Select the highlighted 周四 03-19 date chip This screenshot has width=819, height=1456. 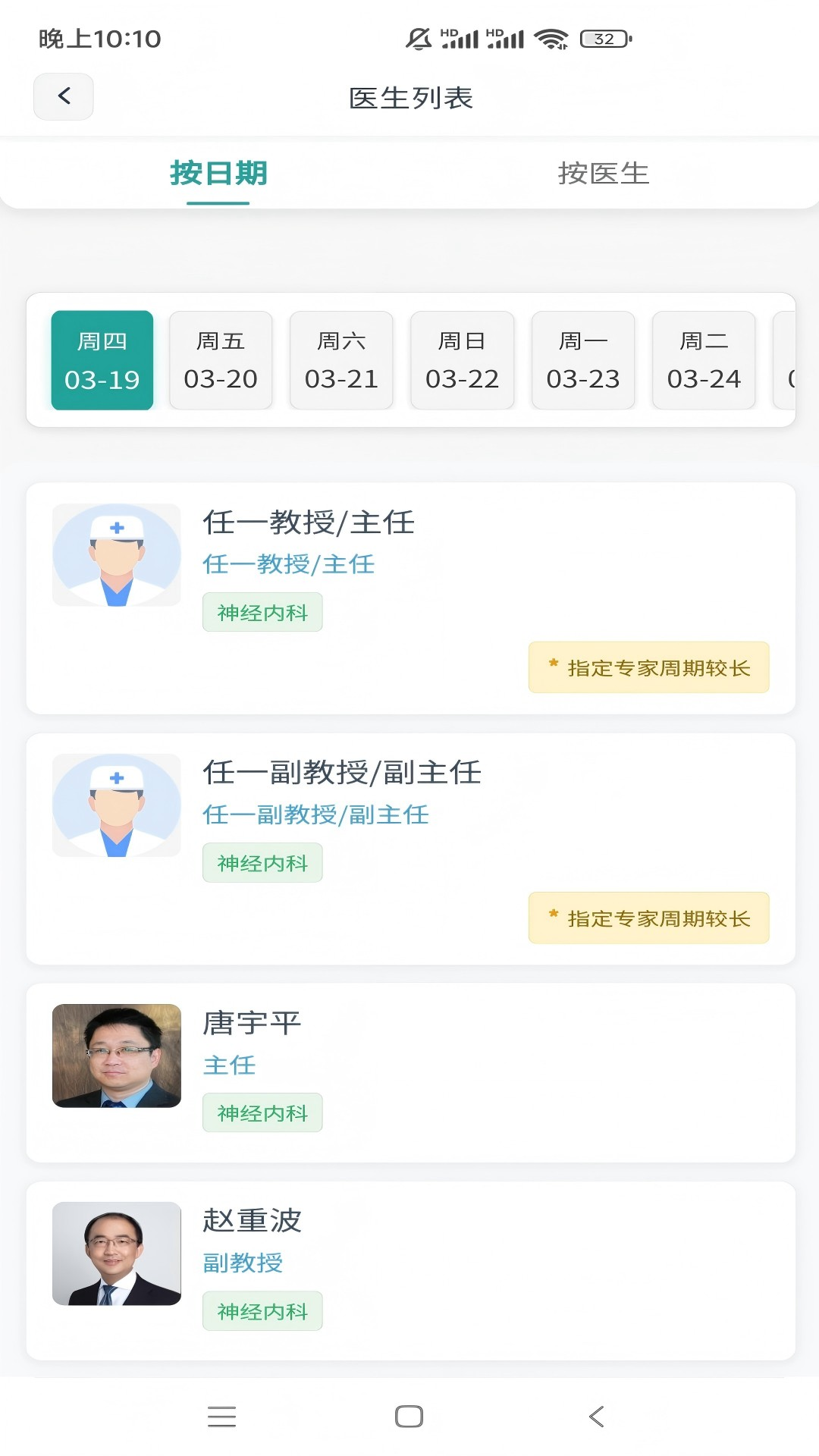coord(102,360)
